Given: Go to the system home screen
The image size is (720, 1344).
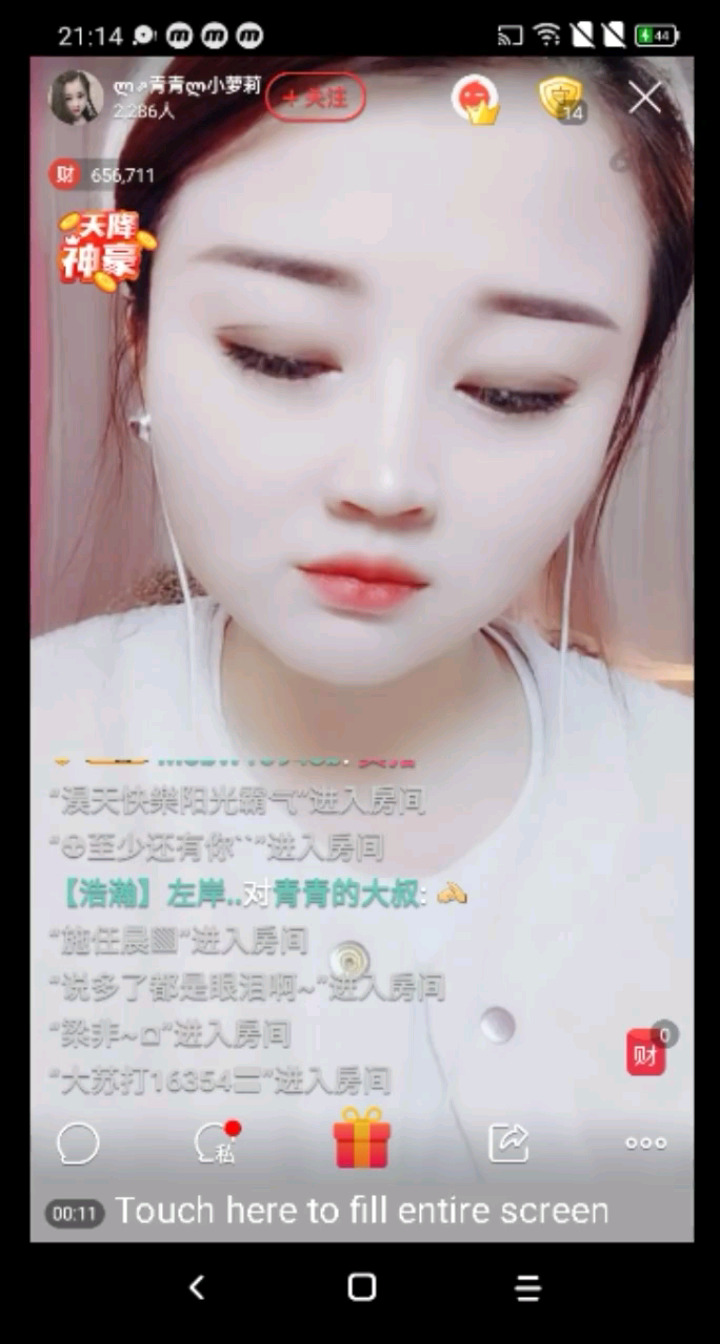Looking at the screenshot, I should (x=361, y=1288).
